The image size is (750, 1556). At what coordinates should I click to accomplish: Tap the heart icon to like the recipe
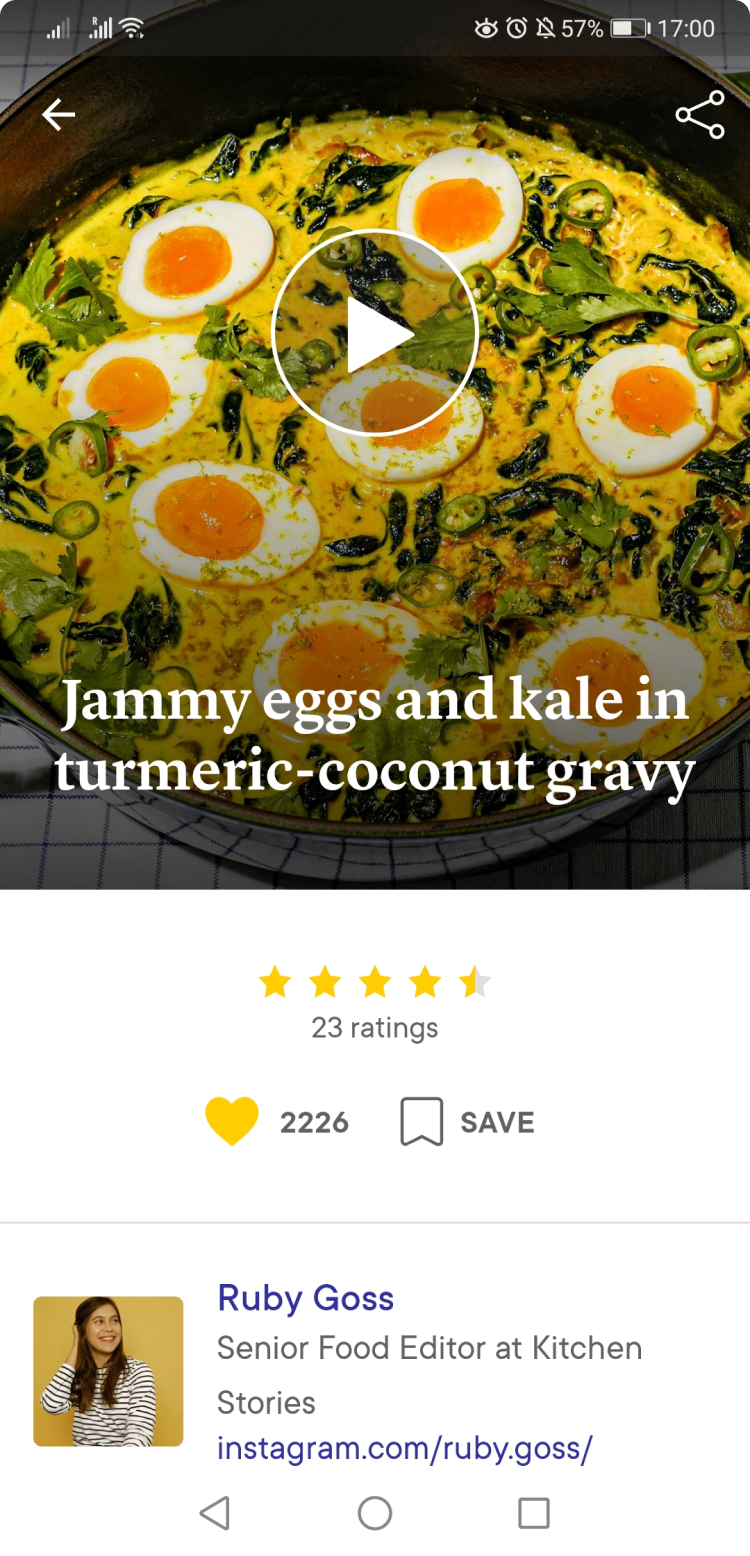click(232, 1121)
